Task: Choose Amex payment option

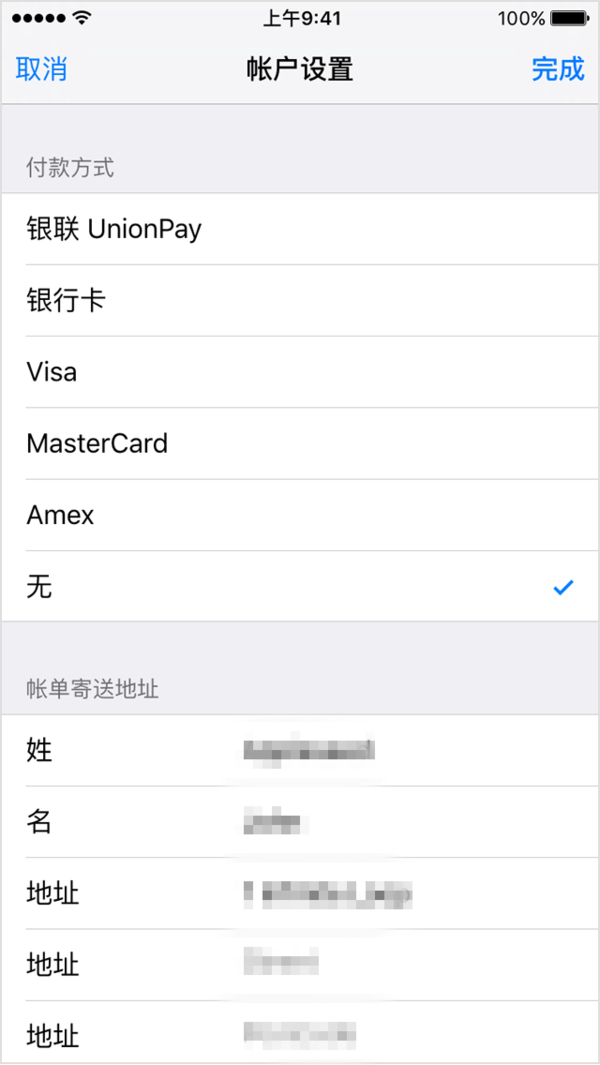Action: 300,515
